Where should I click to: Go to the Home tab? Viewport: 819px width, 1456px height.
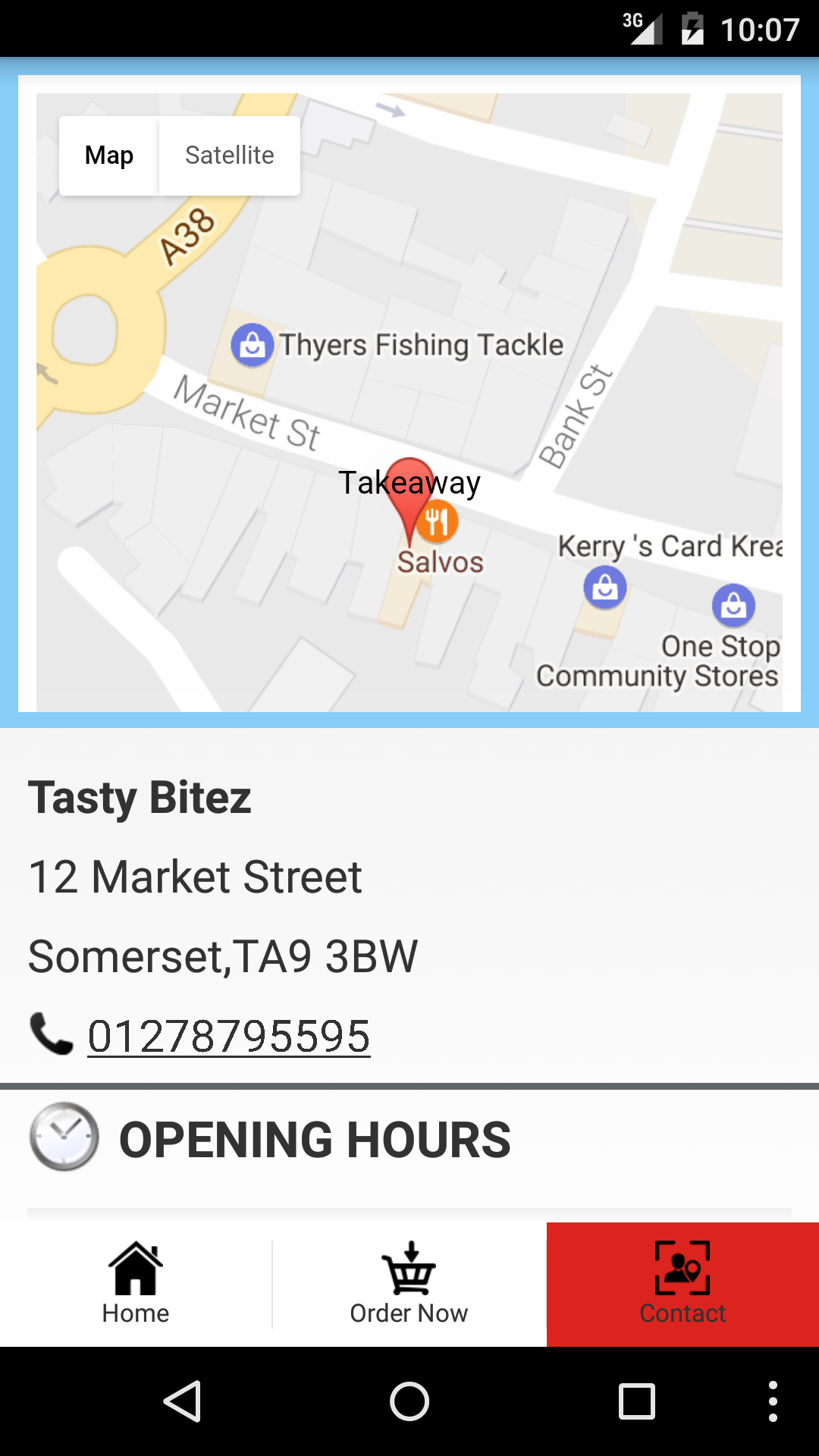point(136,1284)
